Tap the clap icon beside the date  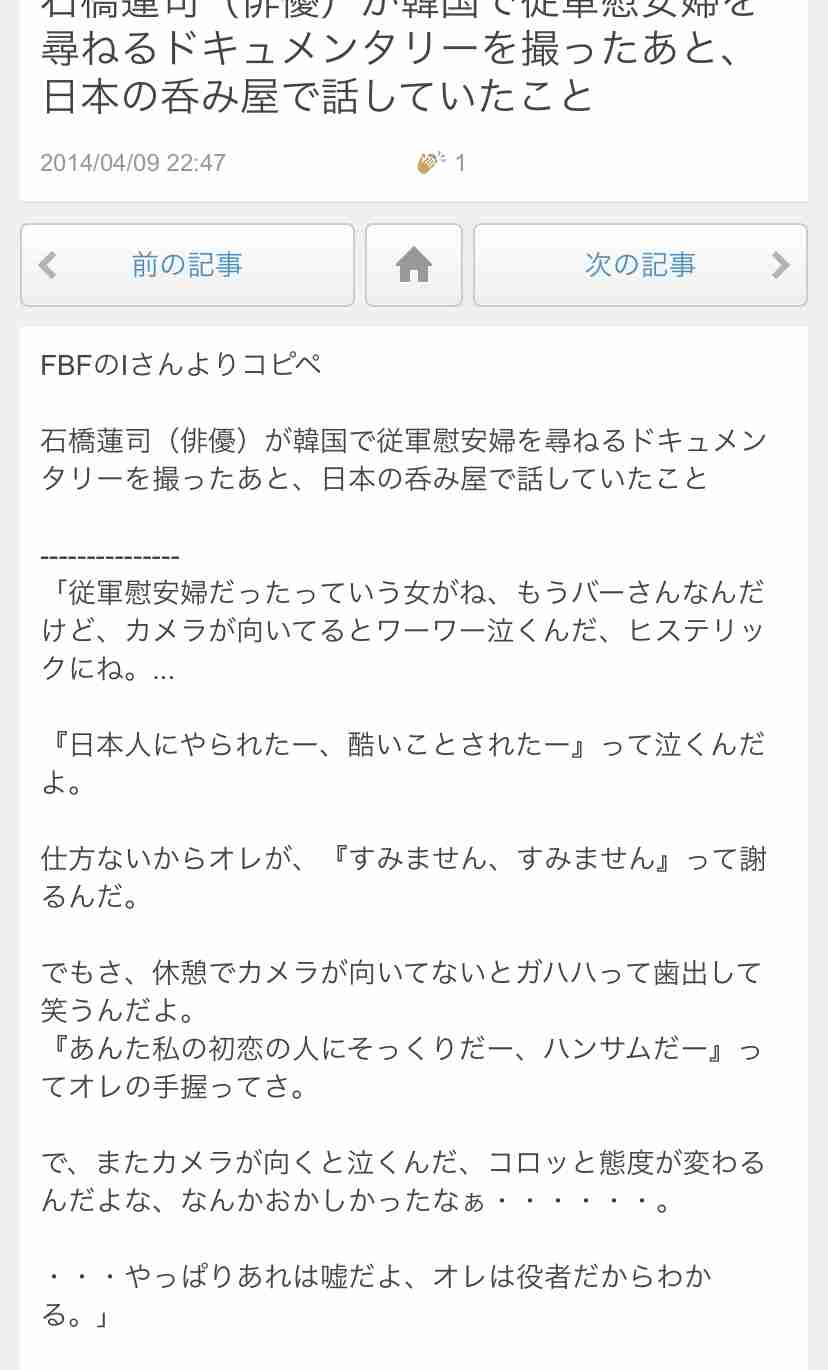coord(431,162)
